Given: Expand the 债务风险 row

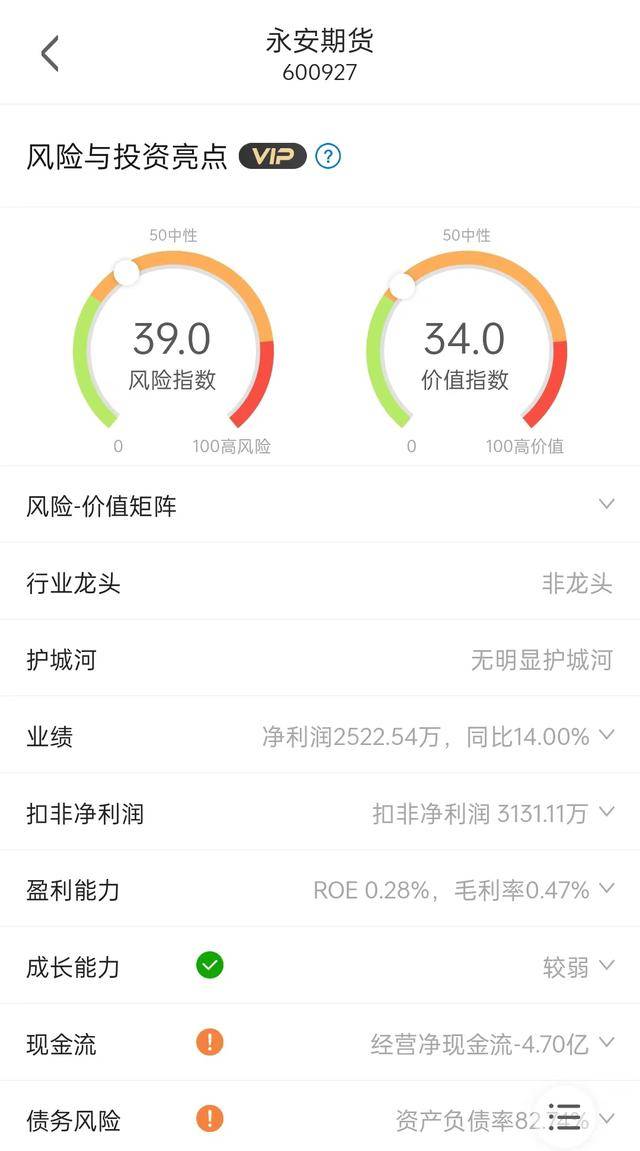Looking at the screenshot, I should [606, 1119].
